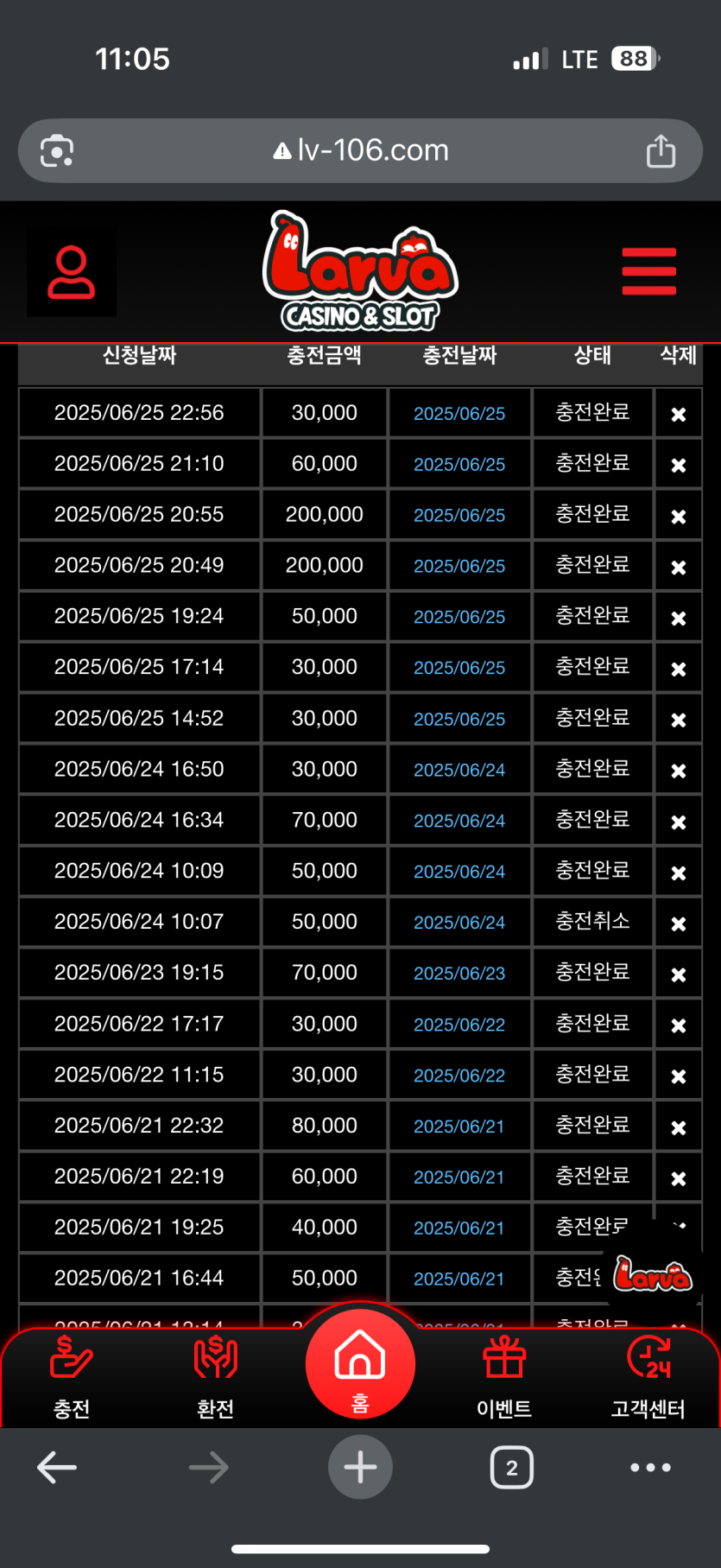721x1568 pixels.
Task: Go back to the previous page
Action: (57, 1467)
